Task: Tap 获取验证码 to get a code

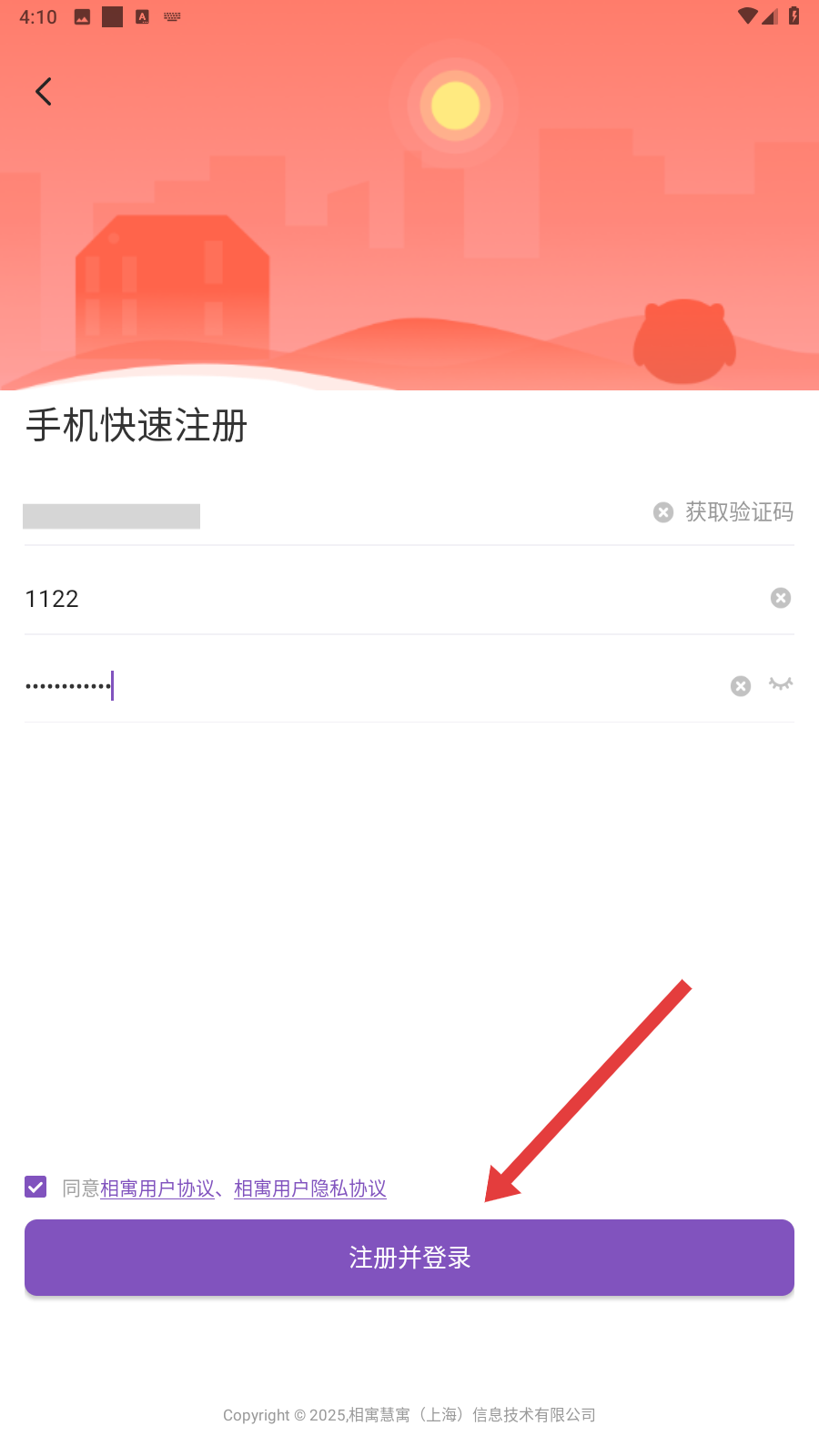Action: point(739,512)
